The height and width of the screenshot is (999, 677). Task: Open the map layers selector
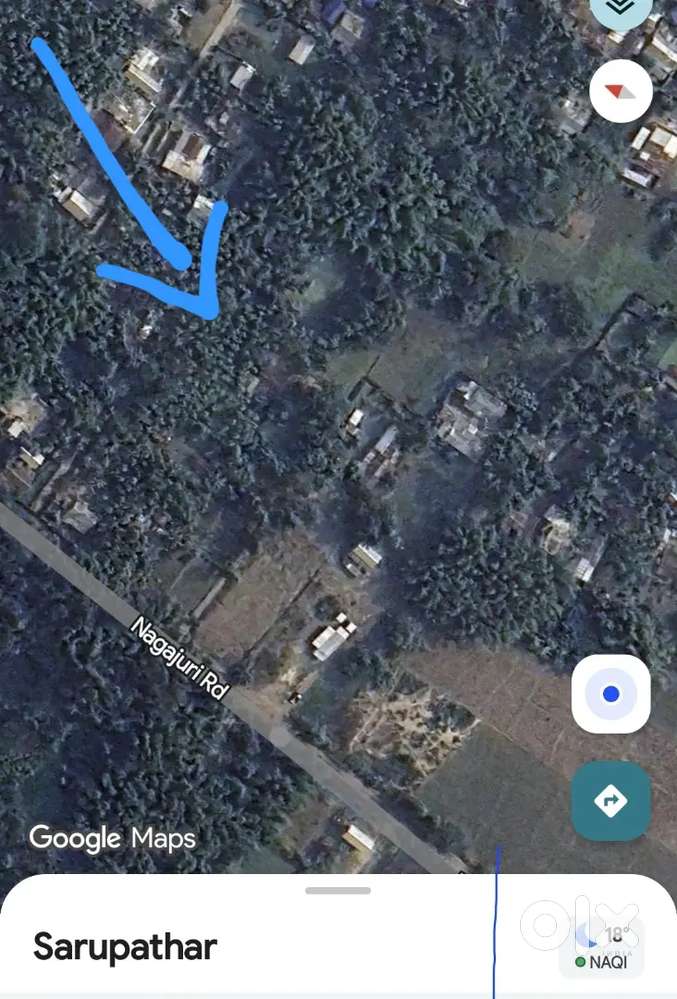pos(620,8)
